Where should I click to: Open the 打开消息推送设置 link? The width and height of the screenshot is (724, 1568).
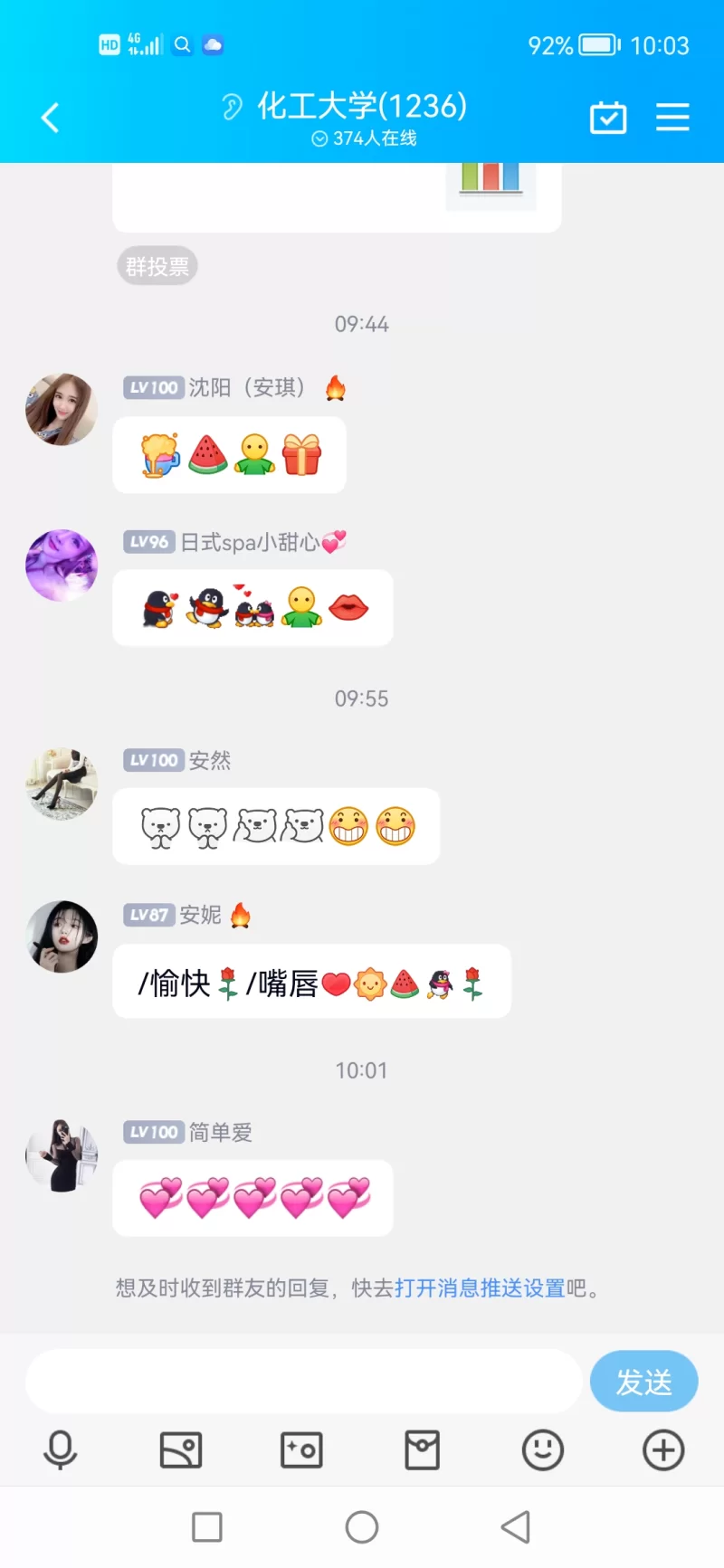coord(480,1288)
